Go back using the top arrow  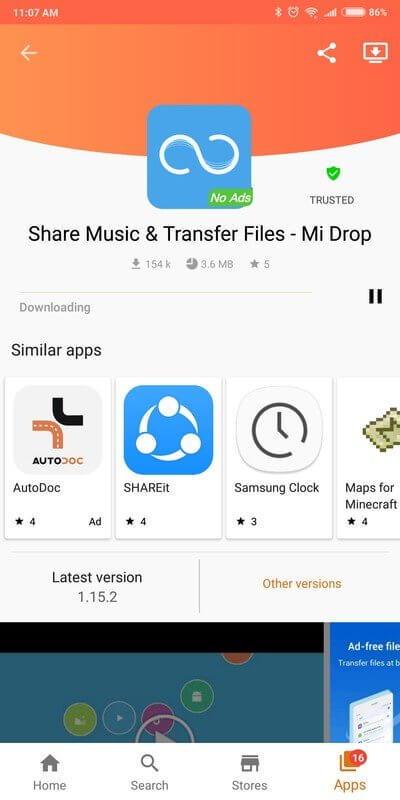pyautogui.click(x=29, y=53)
